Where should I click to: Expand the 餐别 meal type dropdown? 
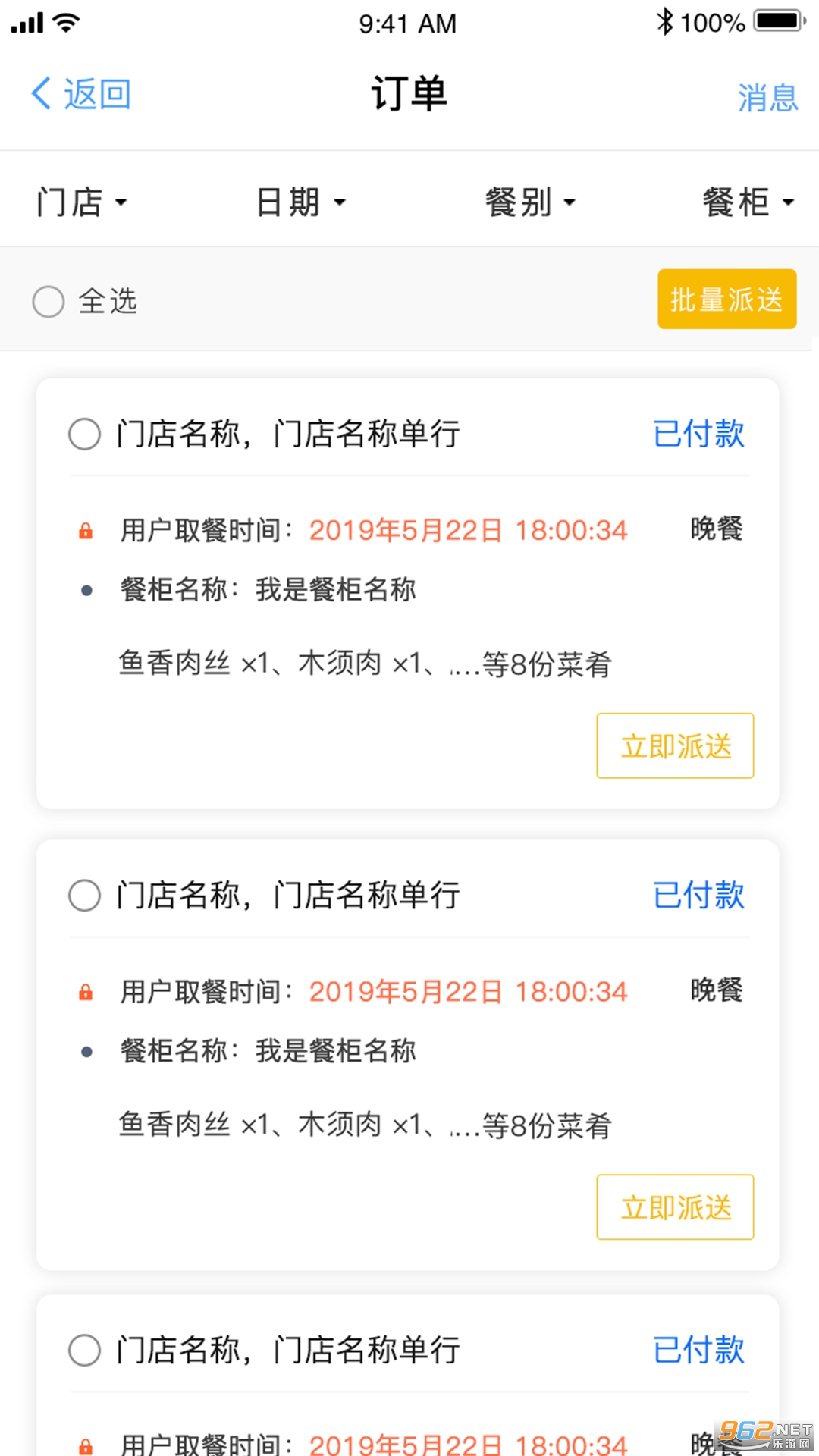[x=530, y=202]
